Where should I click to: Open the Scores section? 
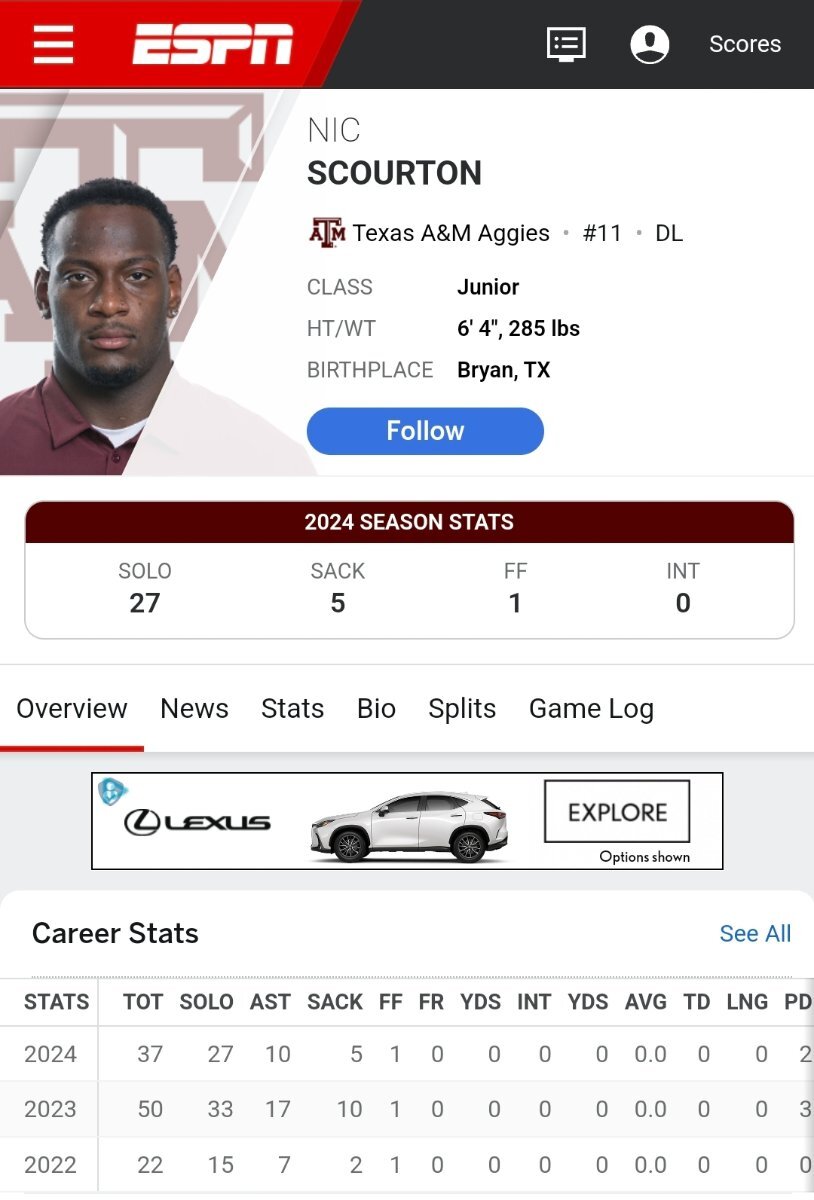pos(745,44)
